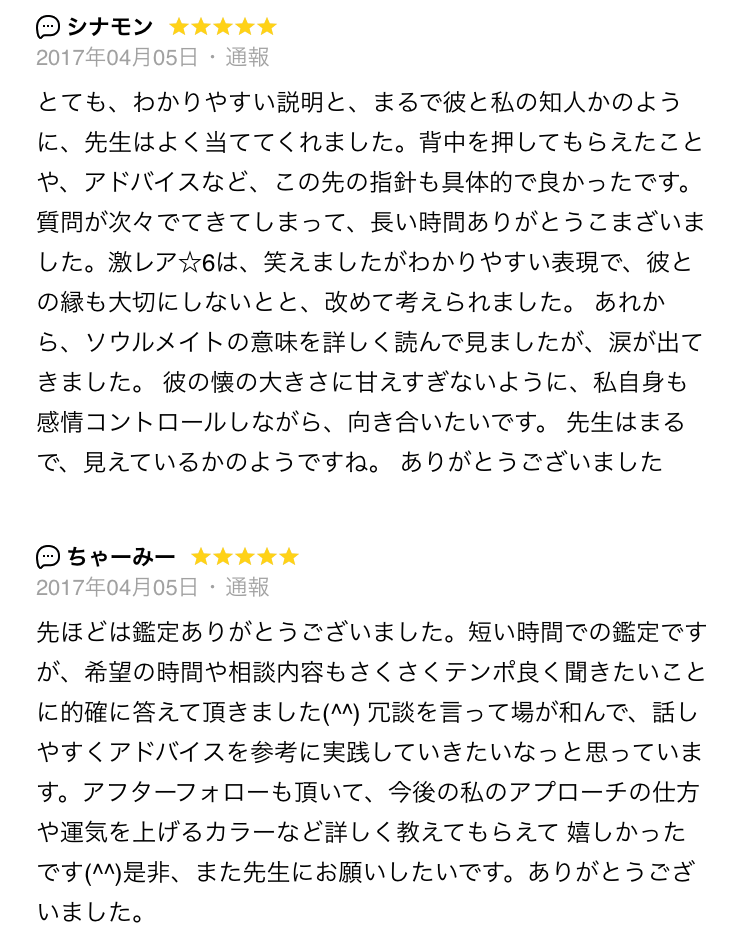The width and height of the screenshot is (747, 938).
Task: Report the review by ちゃーみー
Action: click(x=247, y=586)
